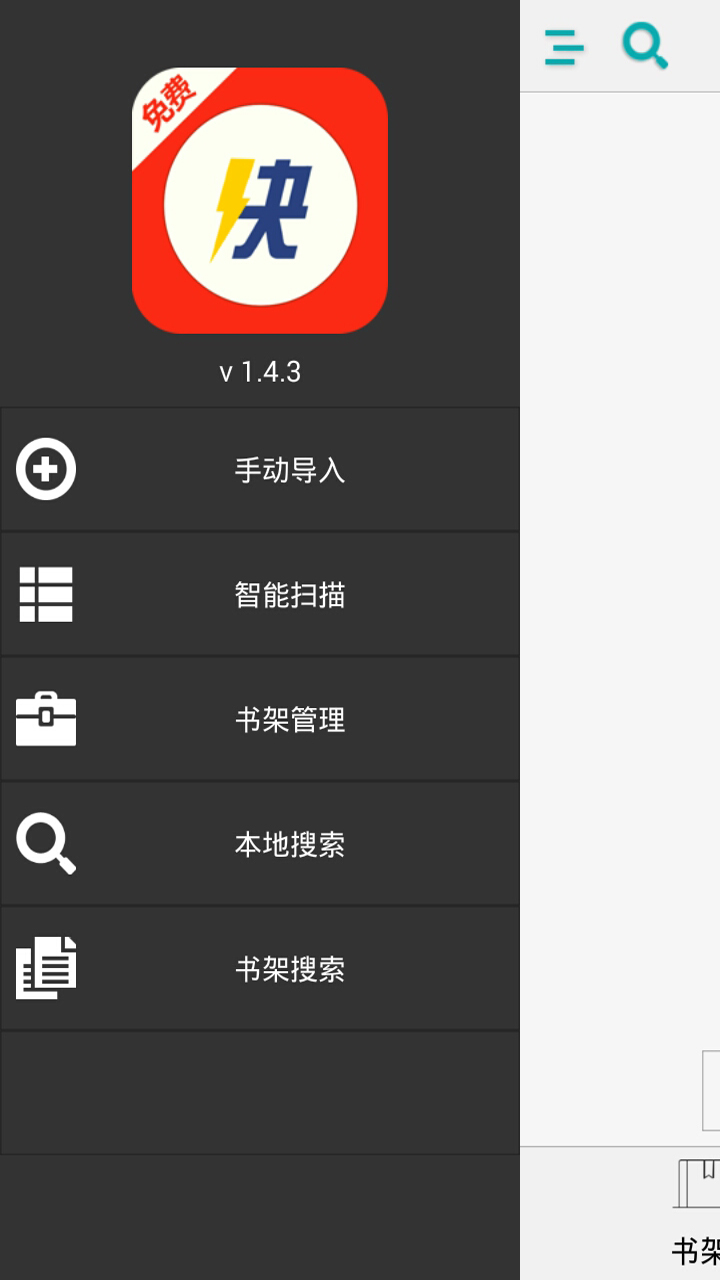Tap the 本地搜索 magnifier icon
Screen dimensions: 720x1280
coord(45,843)
